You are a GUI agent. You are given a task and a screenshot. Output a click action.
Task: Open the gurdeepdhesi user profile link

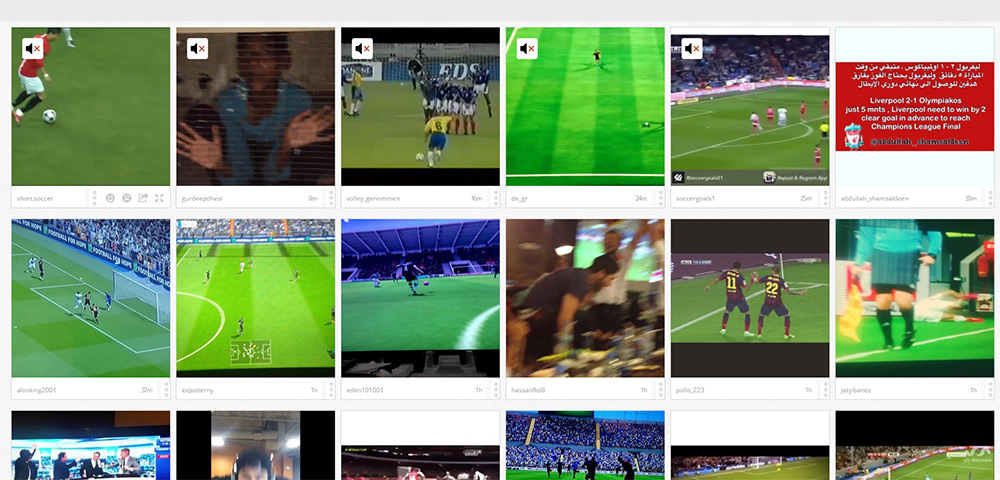[x=202, y=198]
